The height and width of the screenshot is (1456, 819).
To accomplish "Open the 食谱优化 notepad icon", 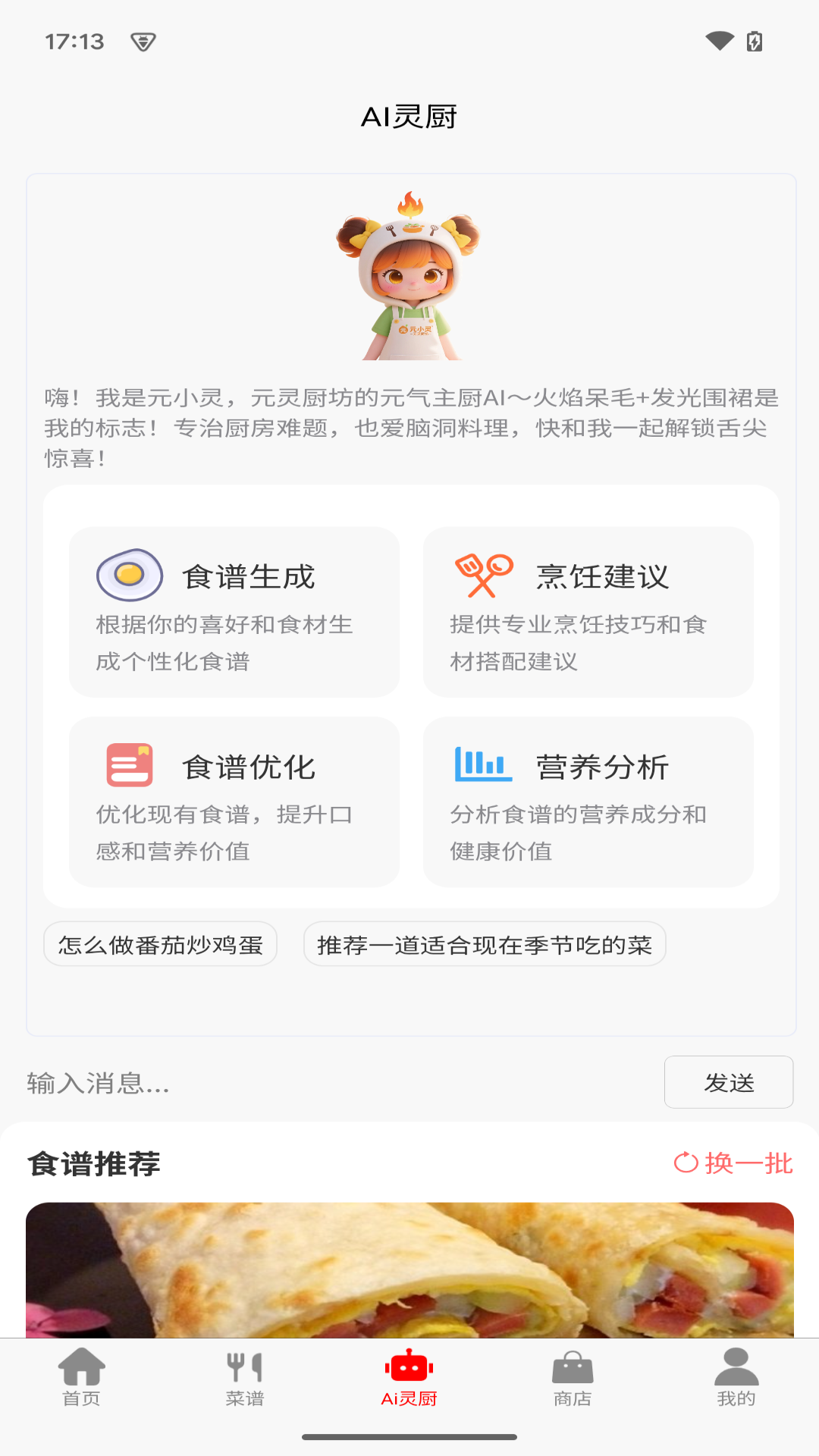I will [x=130, y=766].
